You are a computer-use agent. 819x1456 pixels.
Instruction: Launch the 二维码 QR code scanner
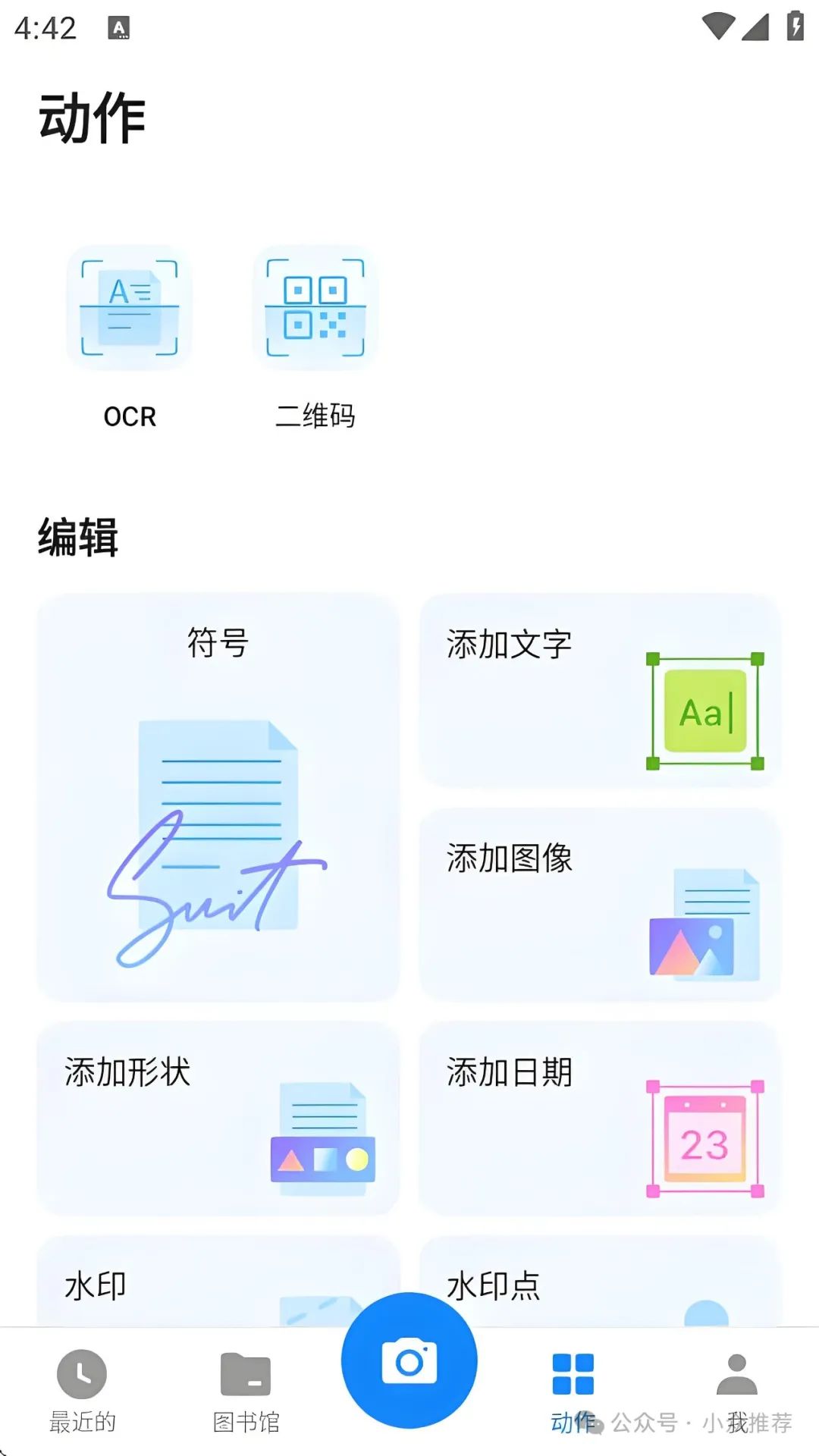(x=315, y=309)
